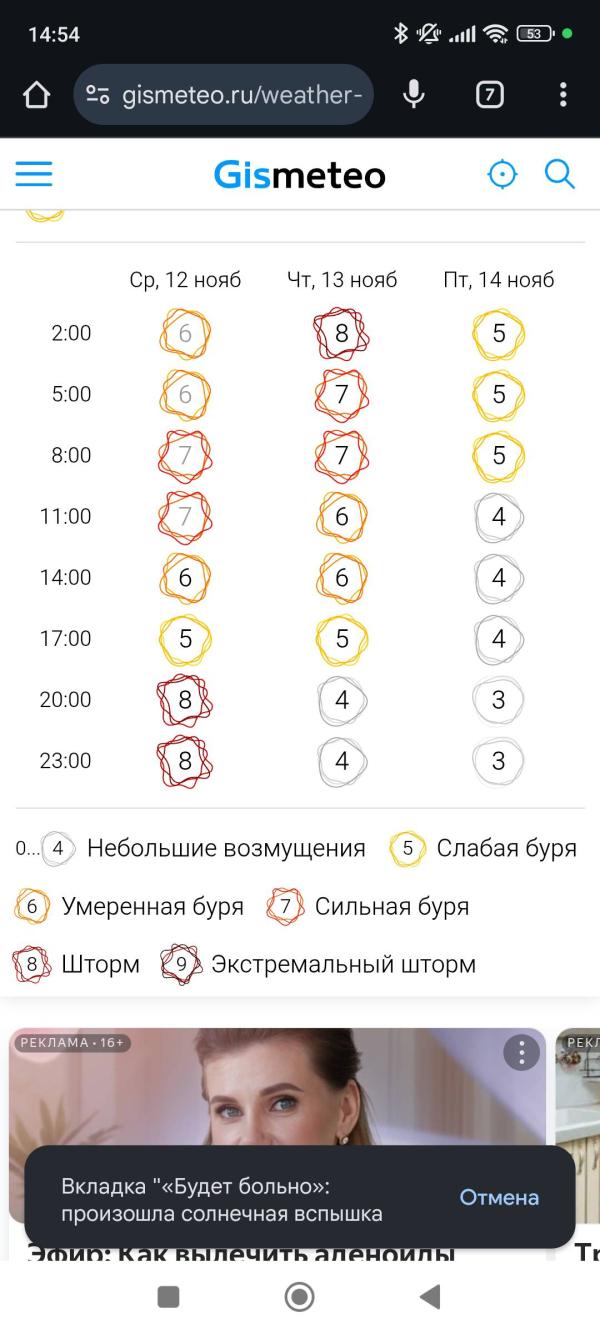Tap the gismeteo.ru address bar
This screenshot has height=1332, width=600.
pyautogui.click(x=223, y=95)
